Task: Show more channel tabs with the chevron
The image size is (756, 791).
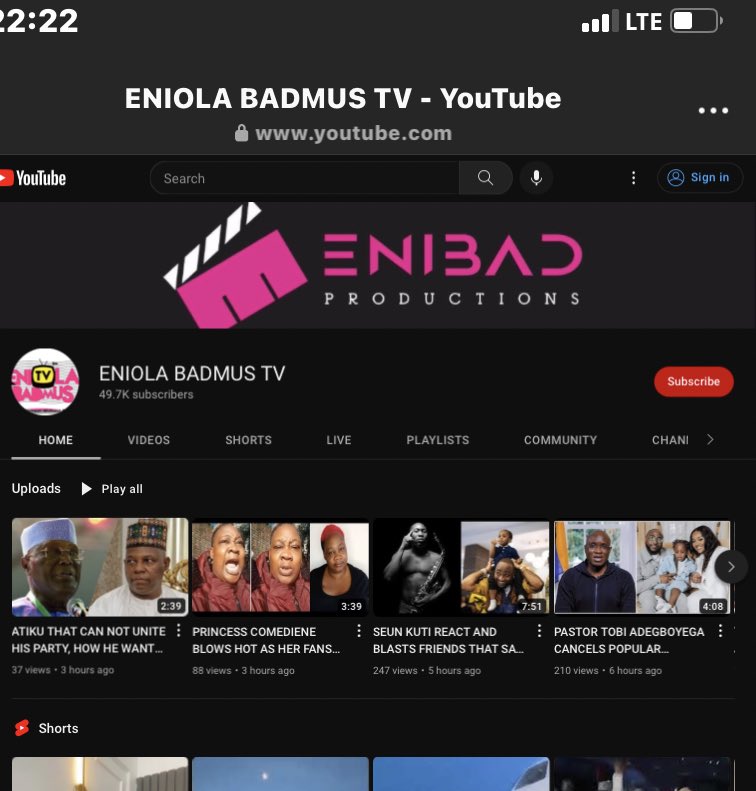Action: (710, 440)
